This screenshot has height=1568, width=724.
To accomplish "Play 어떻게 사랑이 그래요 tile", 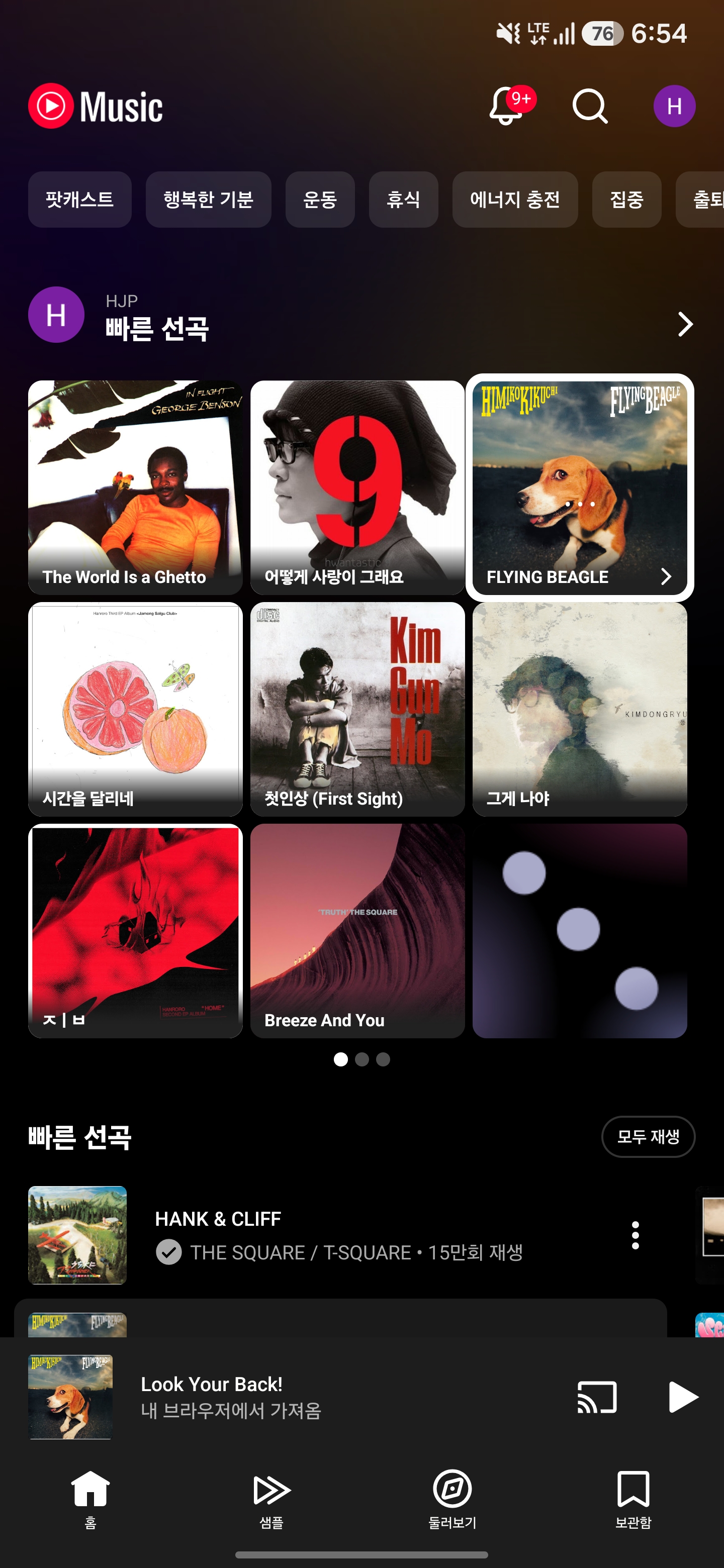I will tap(357, 487).
